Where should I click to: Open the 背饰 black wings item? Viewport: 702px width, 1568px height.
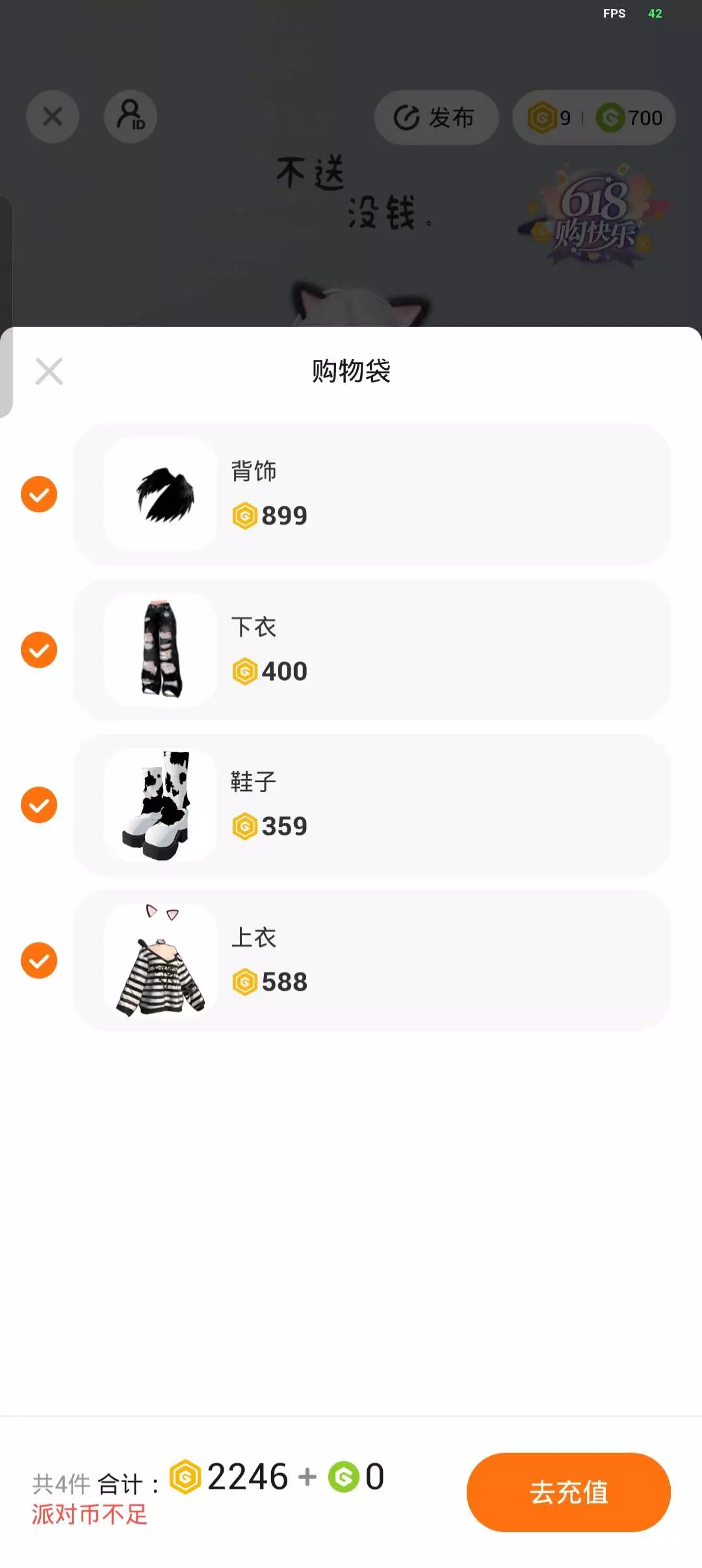coord(161,494)
